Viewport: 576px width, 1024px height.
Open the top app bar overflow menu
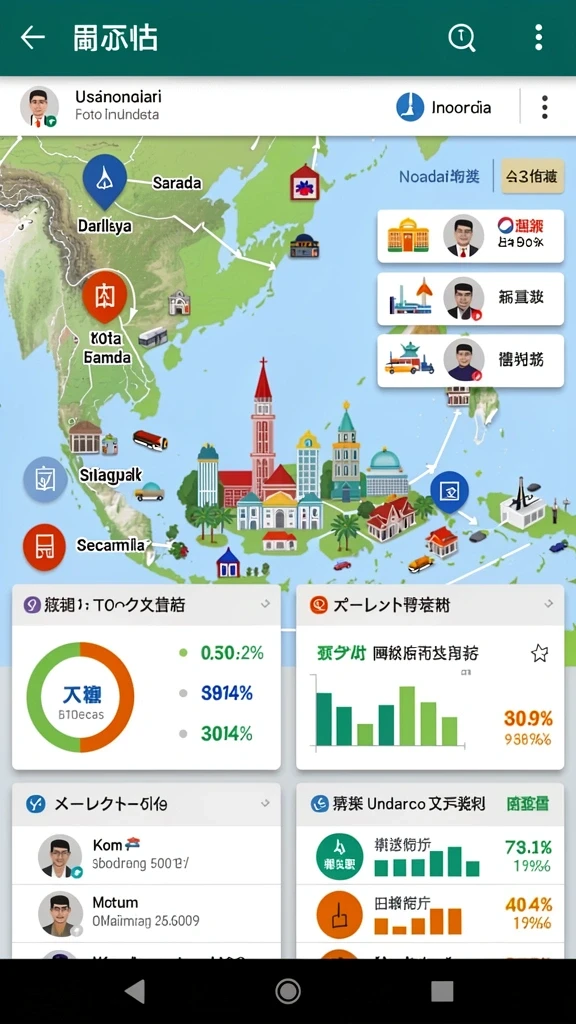click(538, 38)
